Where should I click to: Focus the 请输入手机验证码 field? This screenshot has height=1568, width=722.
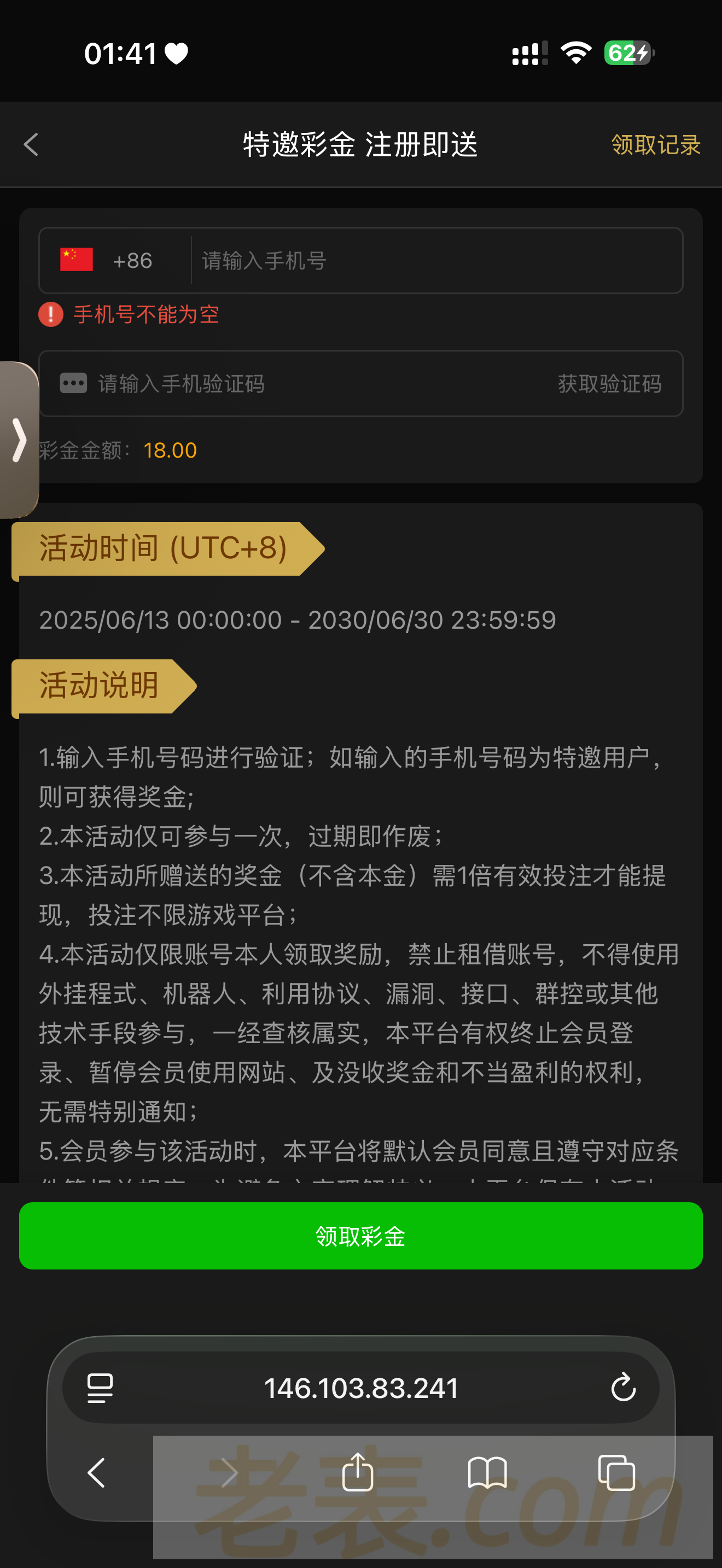[304, 383]
